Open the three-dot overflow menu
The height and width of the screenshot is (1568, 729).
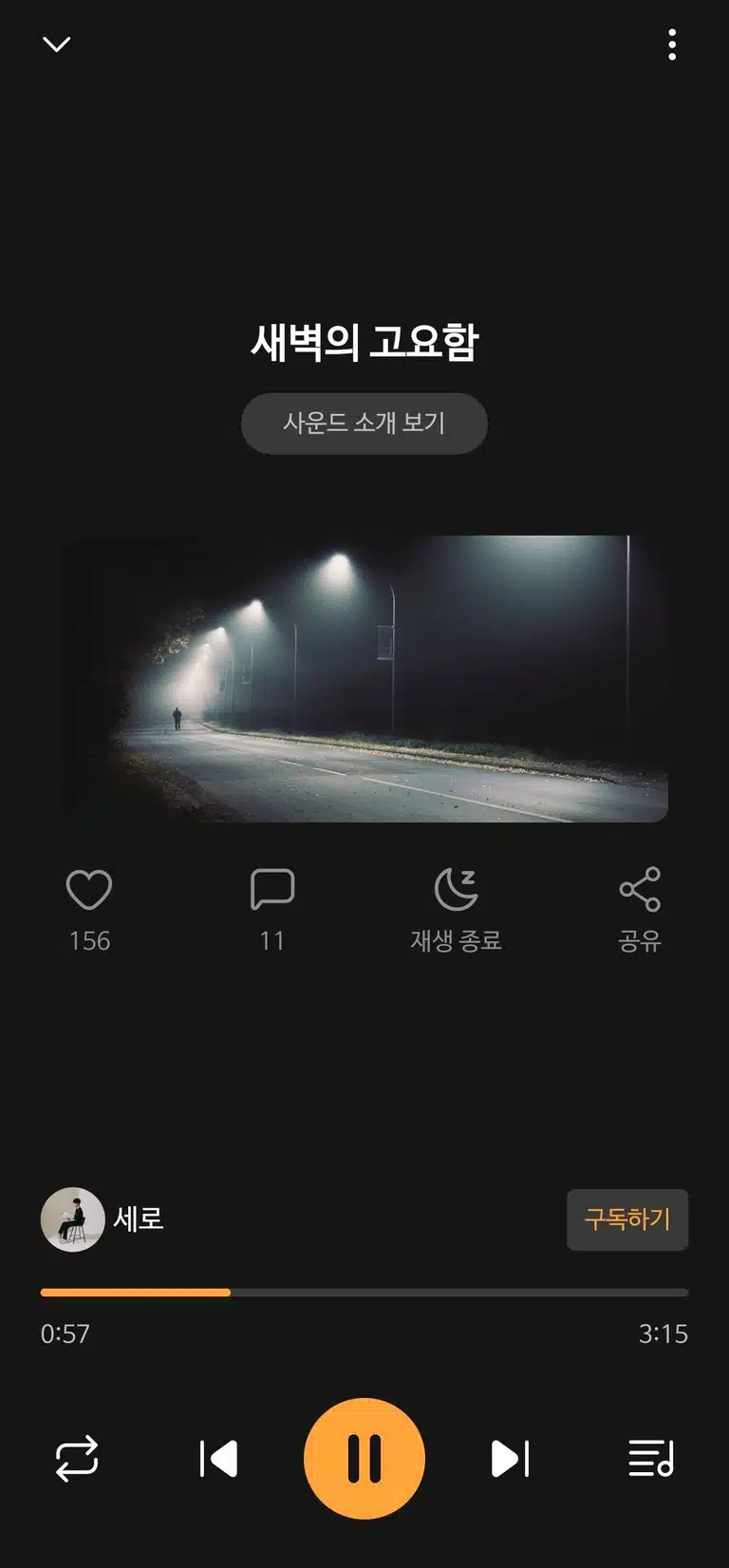click(672, 45)
